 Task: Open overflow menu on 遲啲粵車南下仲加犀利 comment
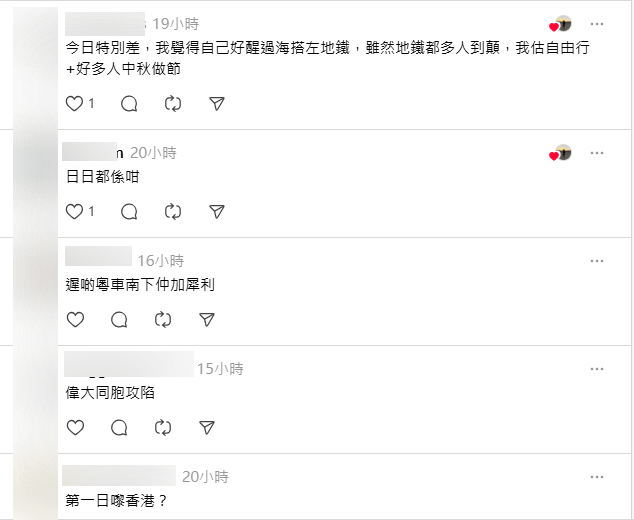click(x=597, y=261)
